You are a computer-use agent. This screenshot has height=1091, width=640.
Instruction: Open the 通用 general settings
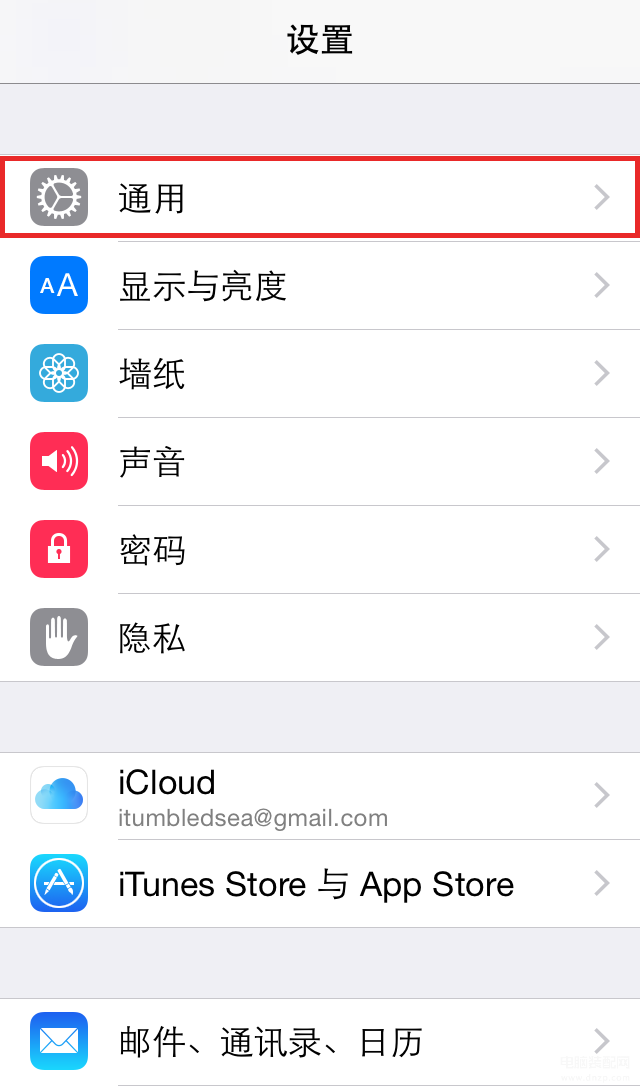320,198
